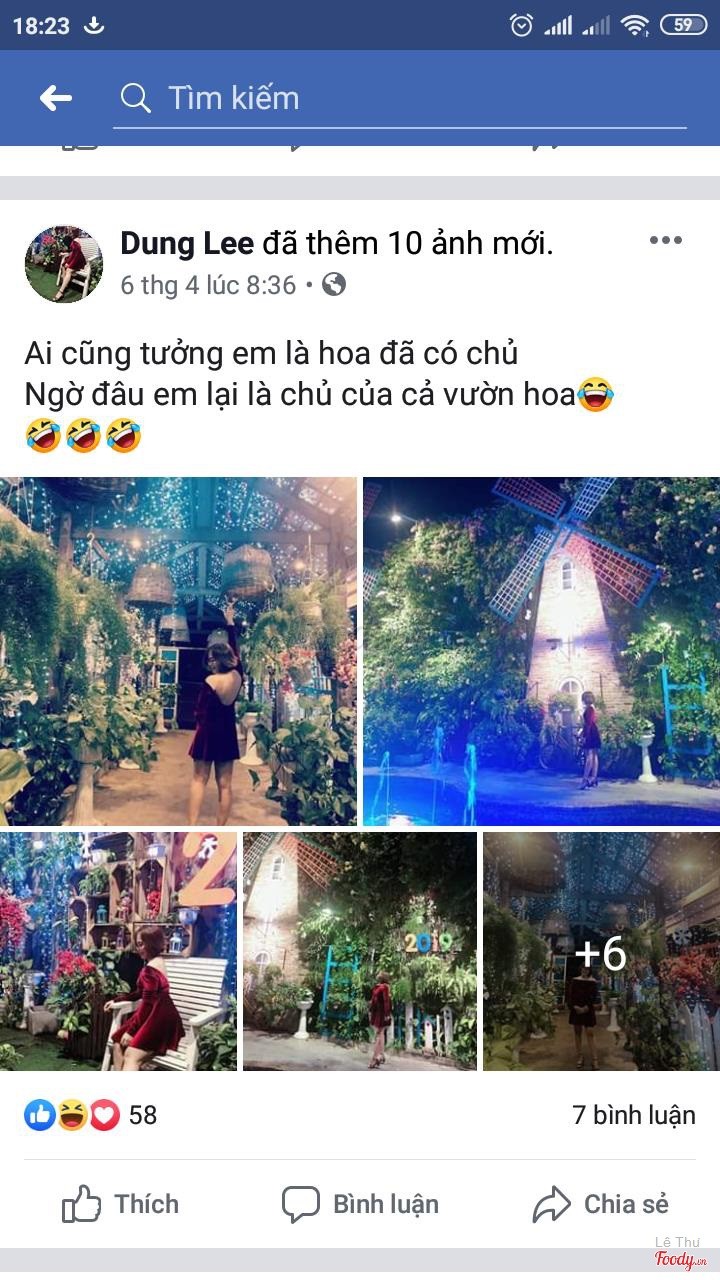This screenshot has height=1280, width=720.
Task: Open the Tìm kiếm search field
Action: 400,98
